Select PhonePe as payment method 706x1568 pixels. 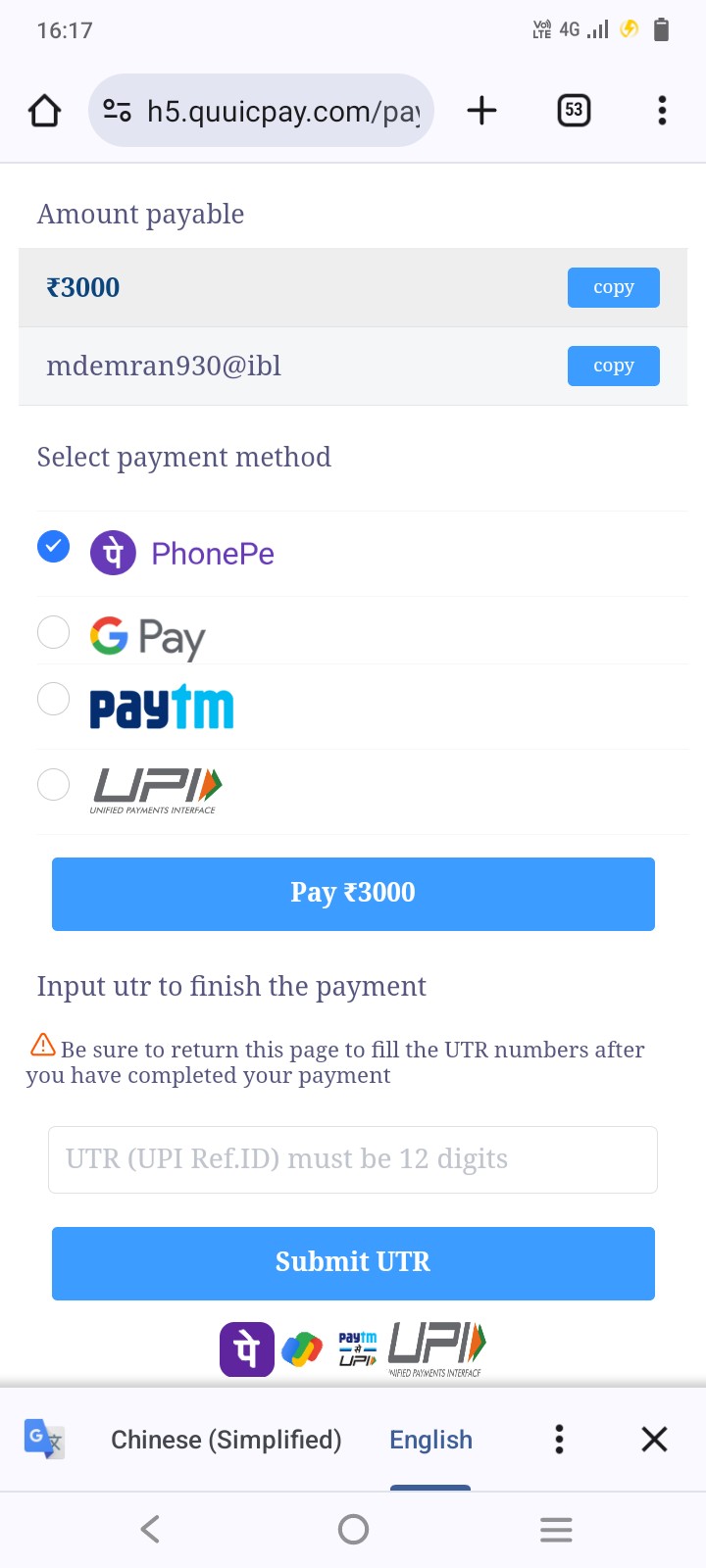[x=54, y=547]
